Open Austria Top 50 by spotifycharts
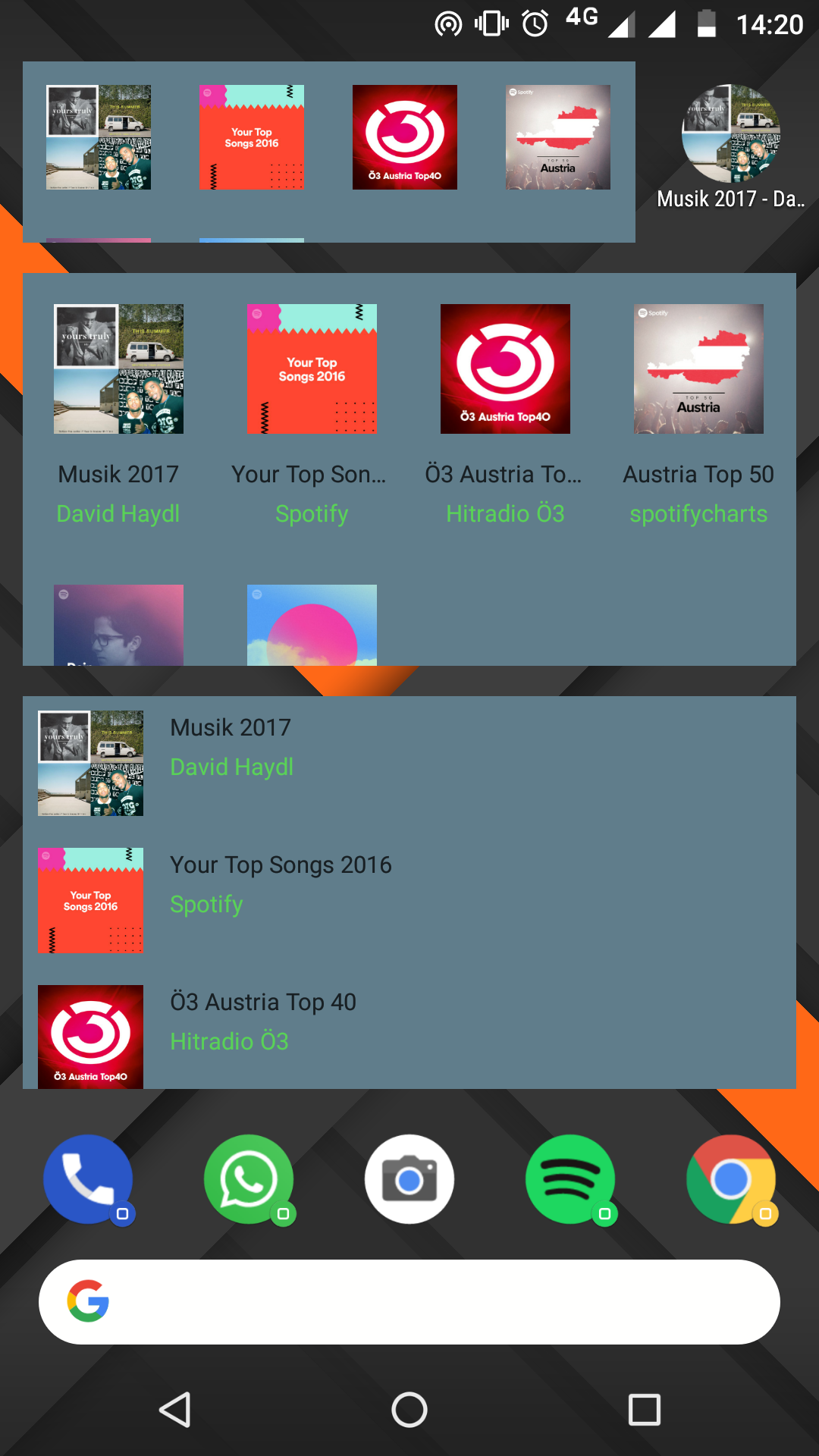 [698, 415]
